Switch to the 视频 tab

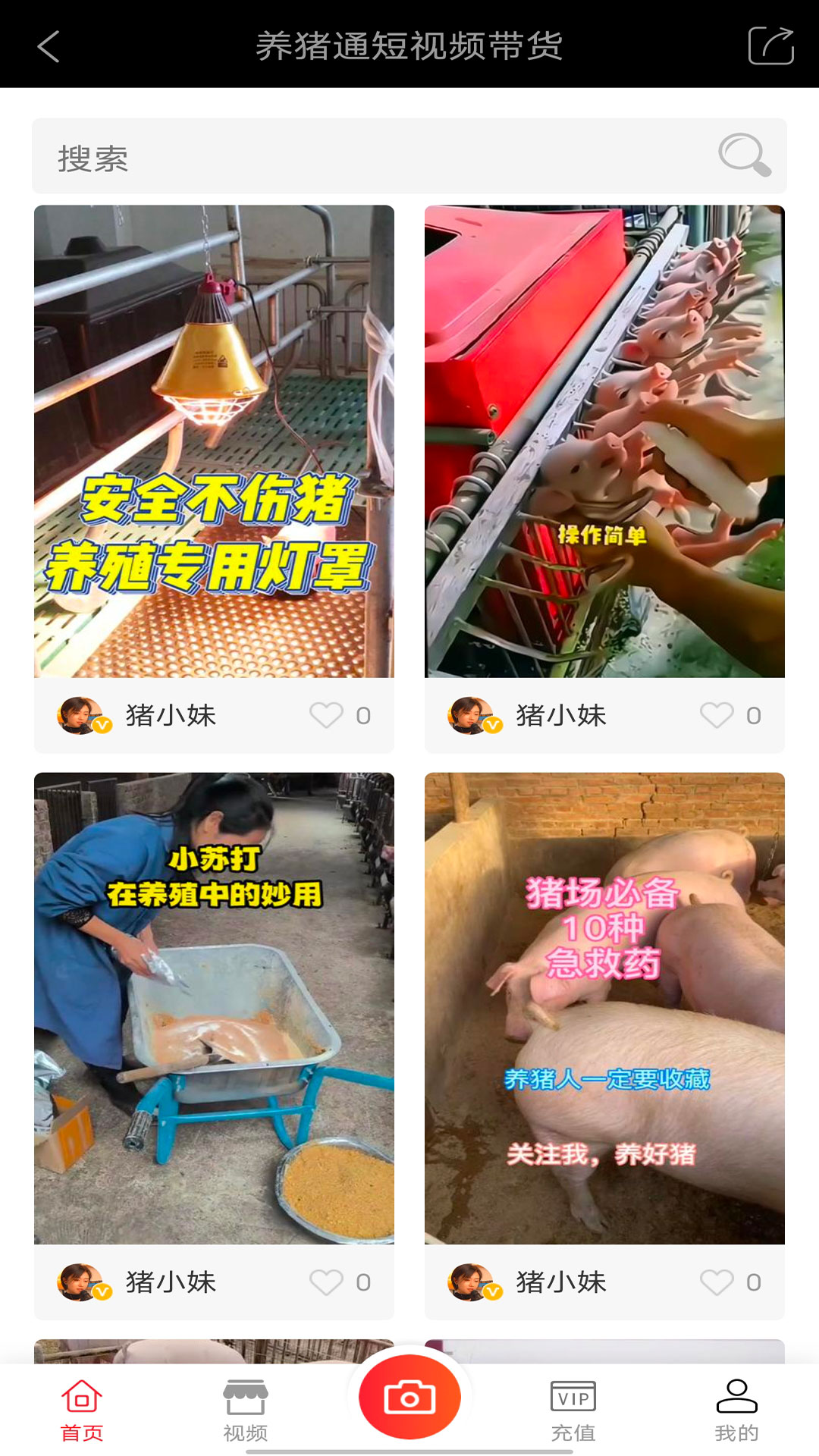(x=246, y=1410)
